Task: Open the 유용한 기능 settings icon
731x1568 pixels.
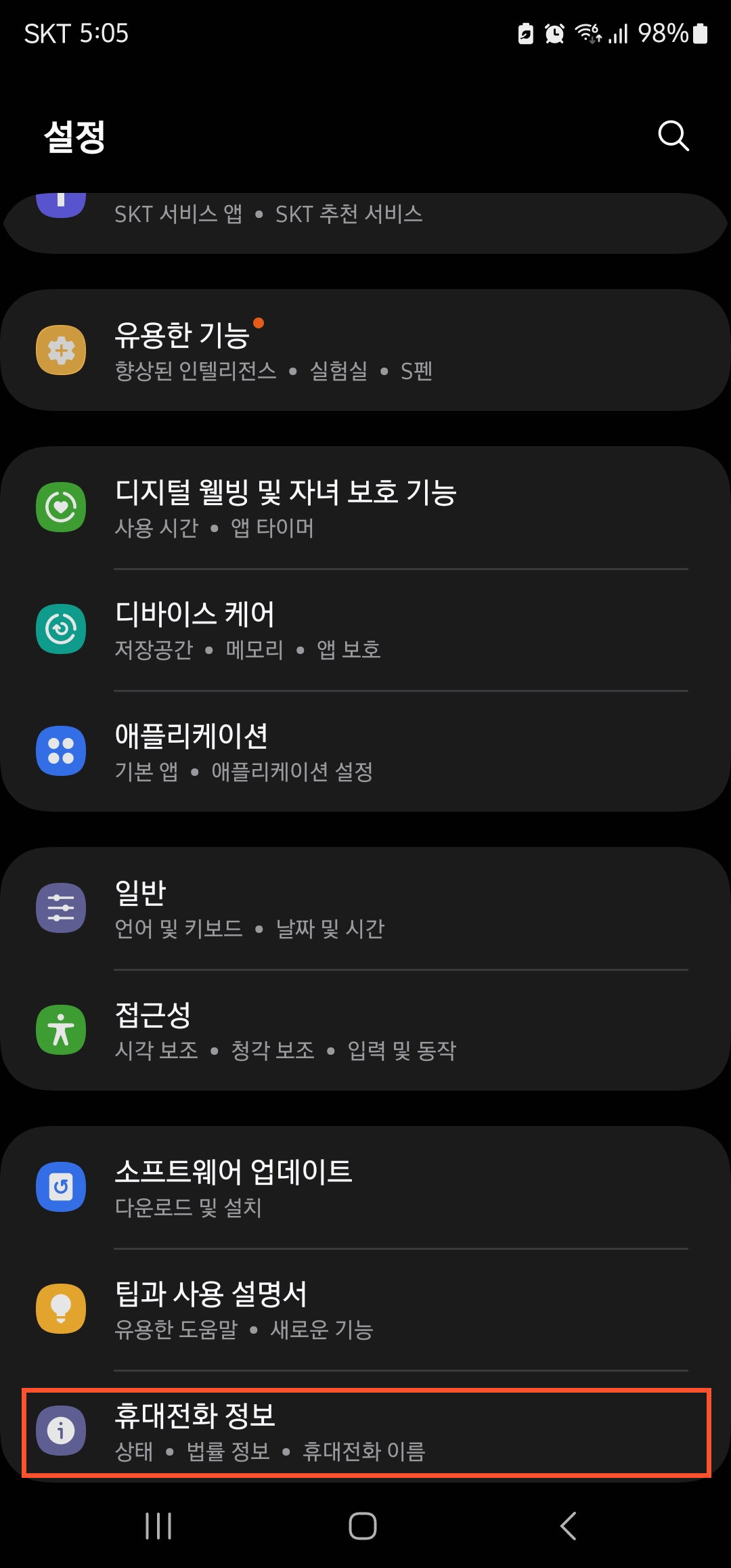Action: click(61, 349)
